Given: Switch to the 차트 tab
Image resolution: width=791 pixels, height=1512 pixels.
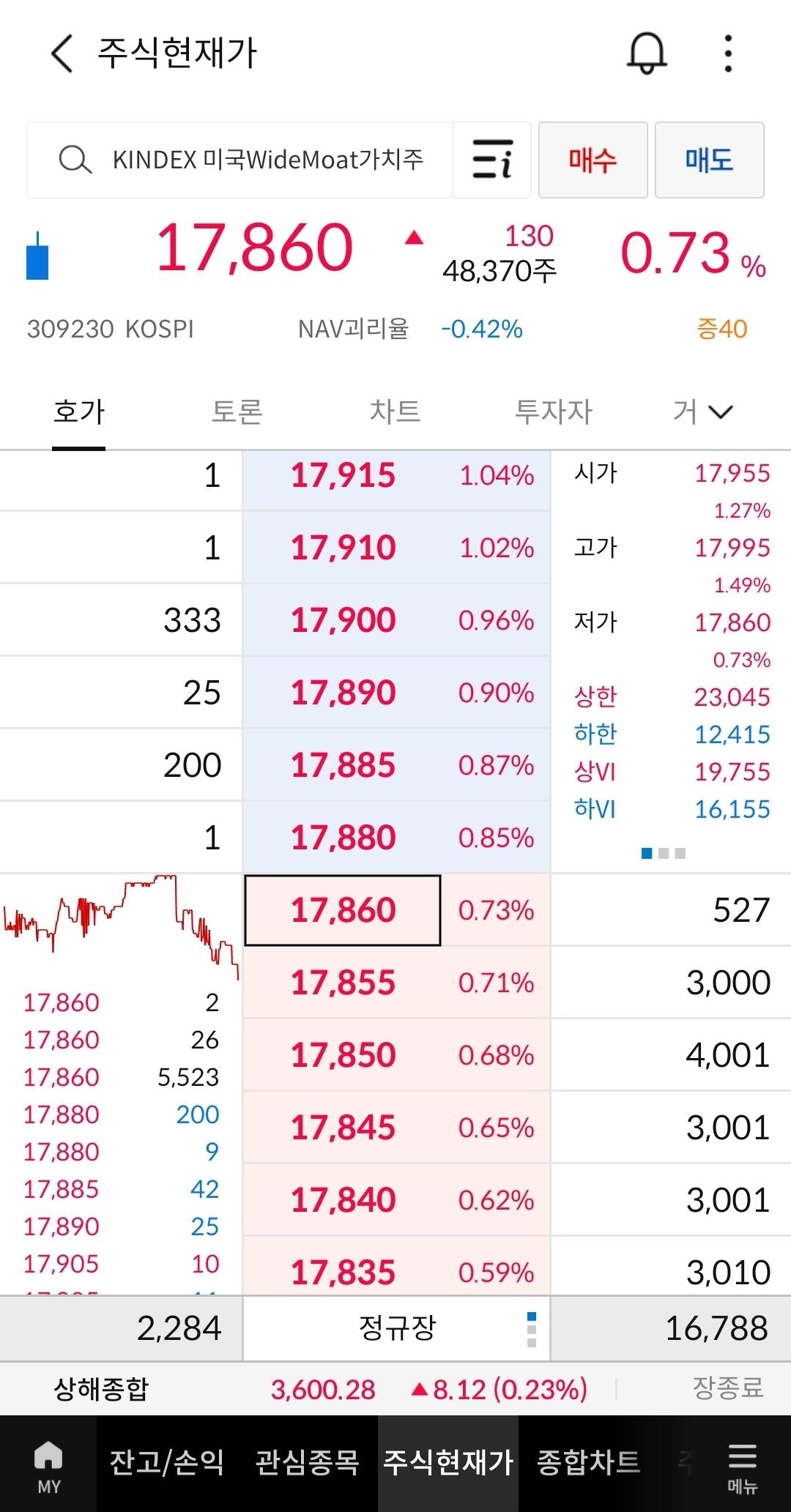Looking at the screenshot, I should [395, 411].
